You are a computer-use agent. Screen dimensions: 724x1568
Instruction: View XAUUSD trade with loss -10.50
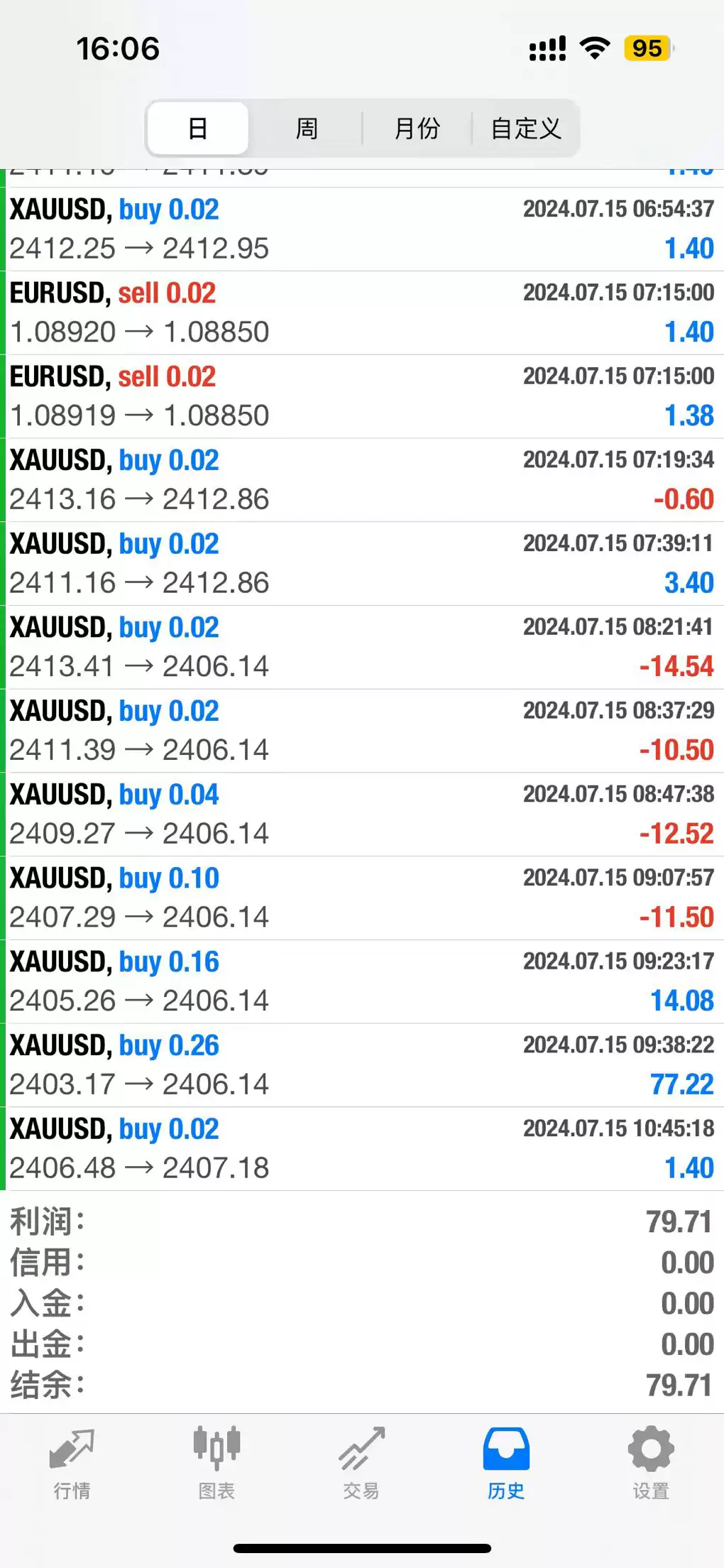(x=362, y=731)
